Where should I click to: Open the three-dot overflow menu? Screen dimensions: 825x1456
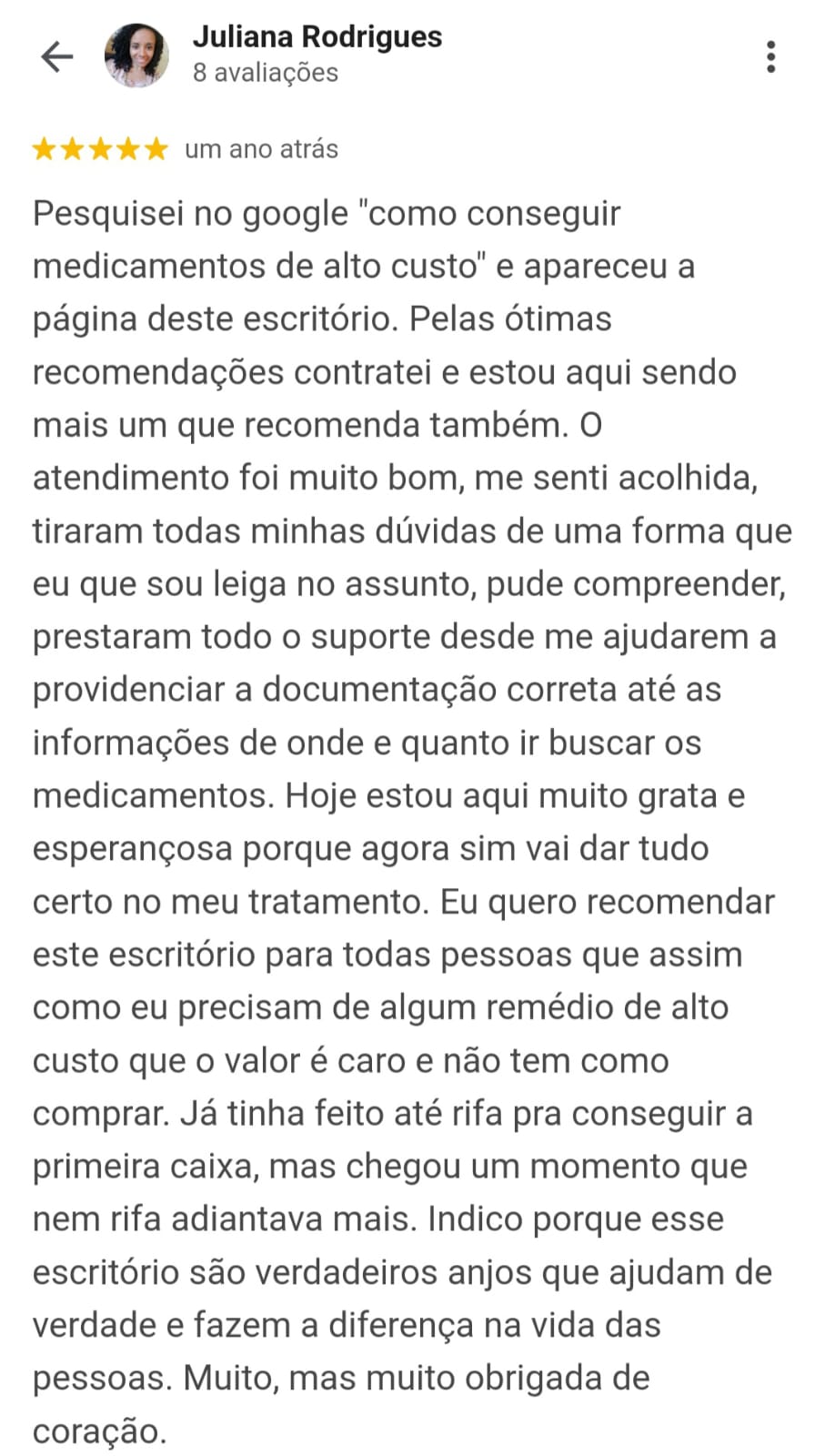[x=770, y=56]
